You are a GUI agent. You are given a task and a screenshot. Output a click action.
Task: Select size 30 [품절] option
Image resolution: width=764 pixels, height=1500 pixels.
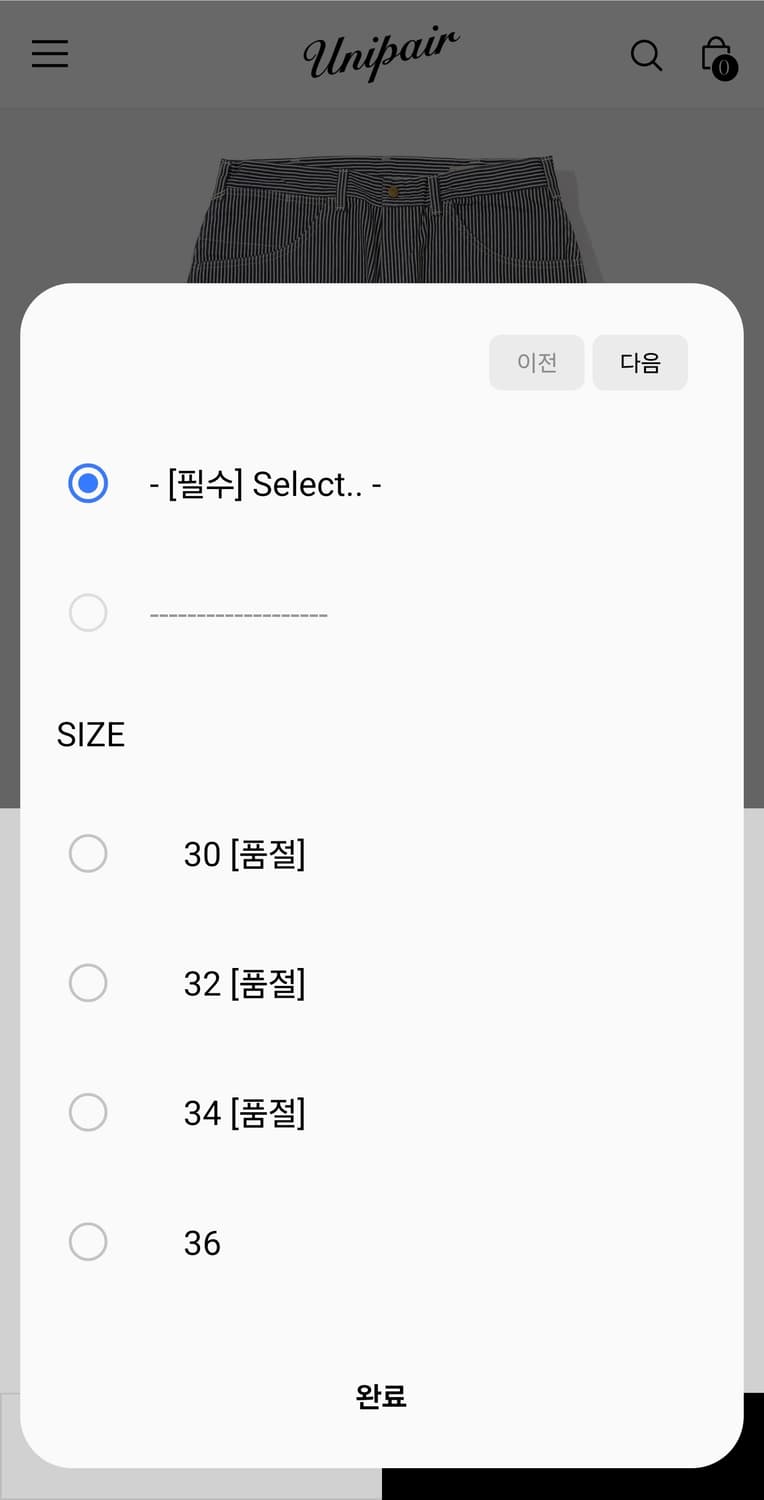click(x=88, y=853)
